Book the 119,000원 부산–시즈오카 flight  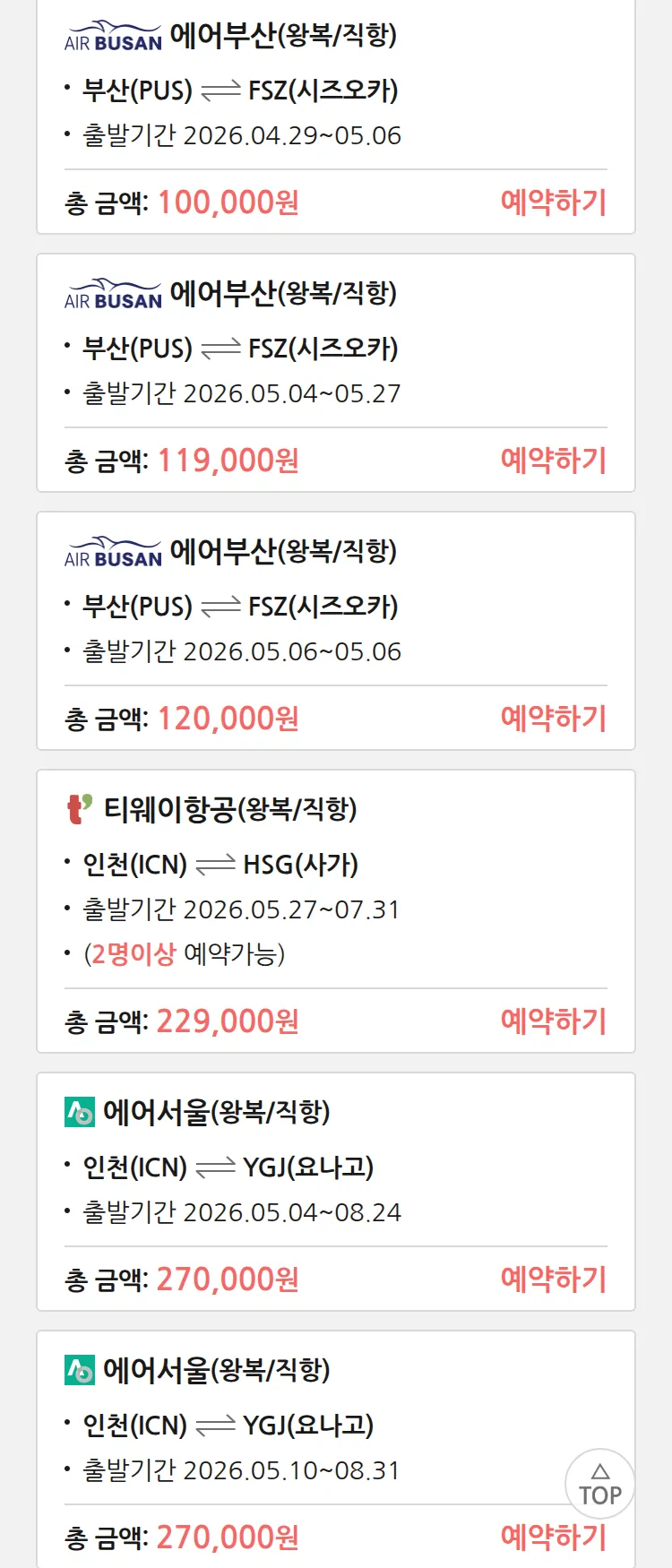[x=553, y=461]
